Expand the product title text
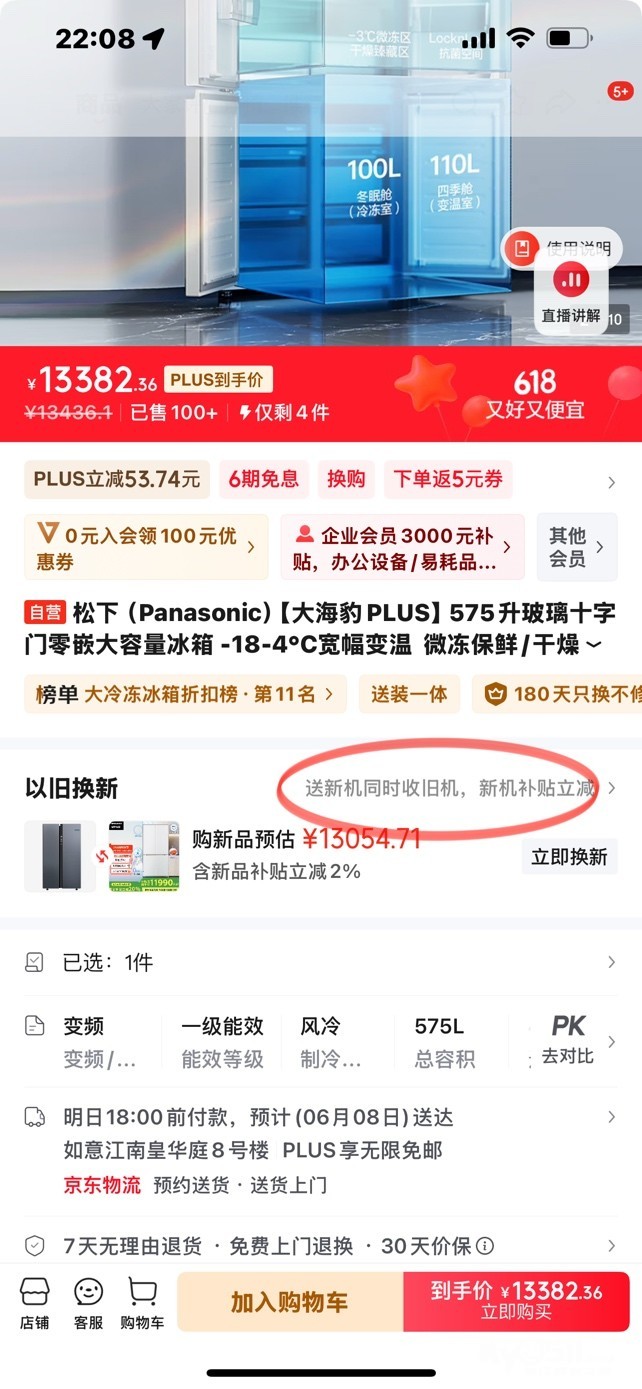This screenshot has height=1389, width=642. pos(593,645)
